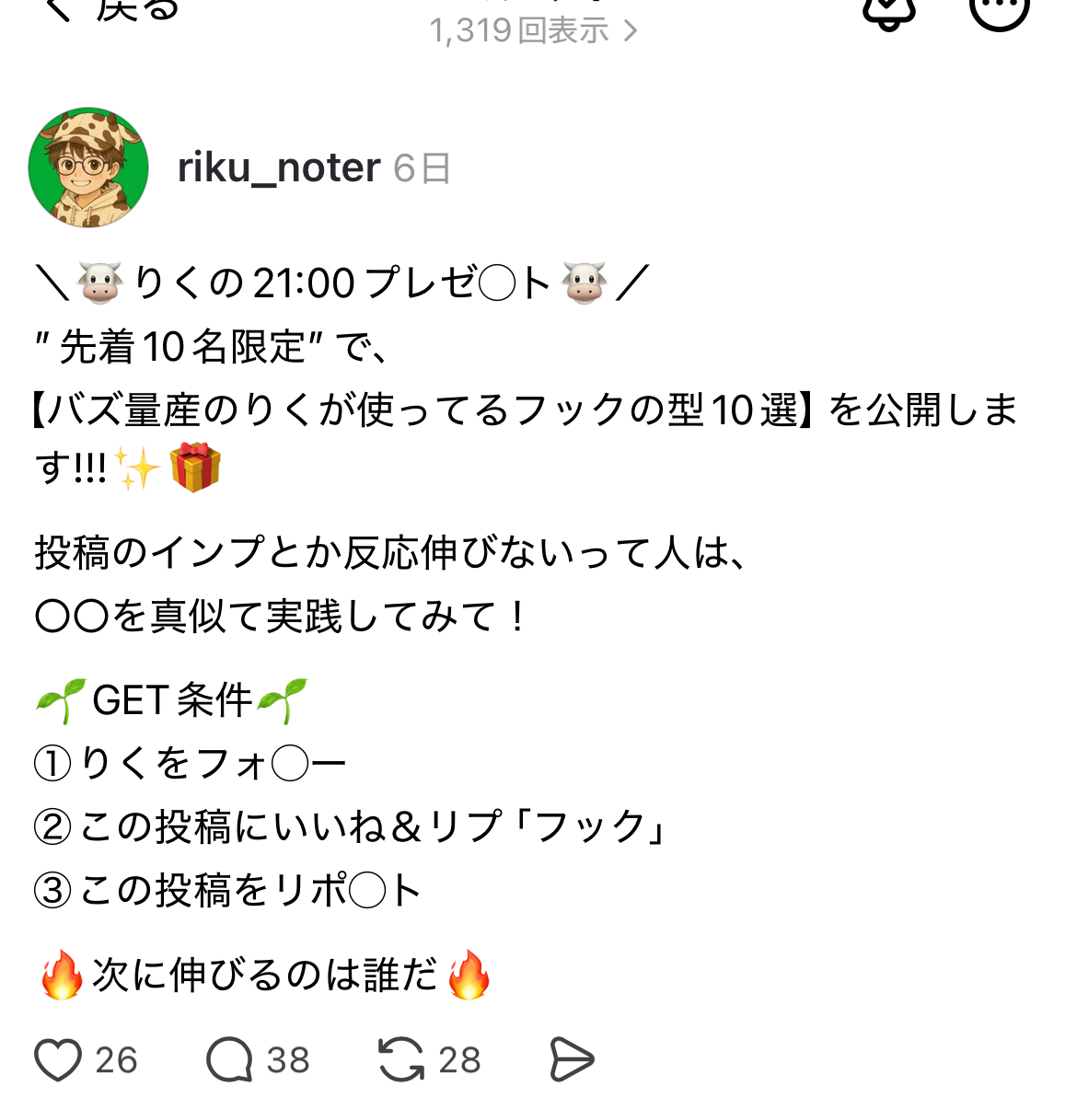The width and height of the screenshot is (1077, 1120).
Task: Open the 1,319回表示 view insights
Action: (533, 30)
